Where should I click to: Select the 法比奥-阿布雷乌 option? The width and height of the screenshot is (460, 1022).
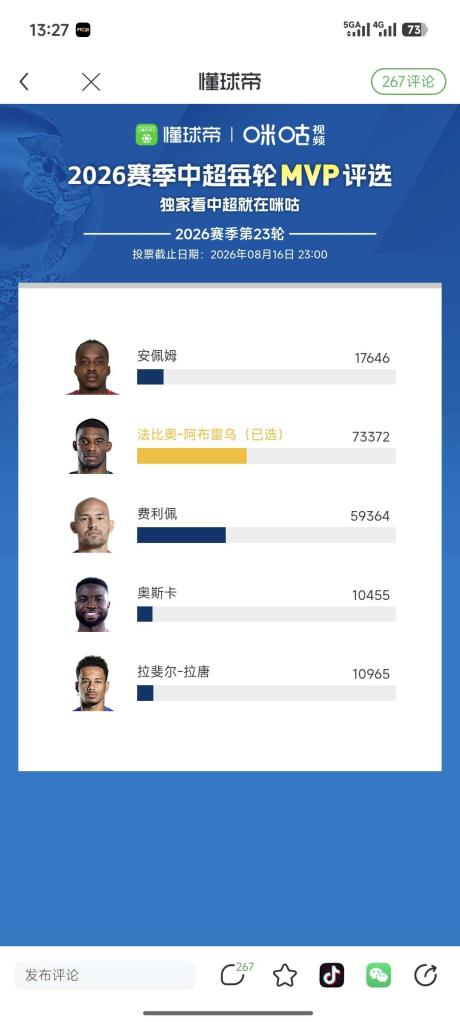pyautogui.click(x=231, y=446)
